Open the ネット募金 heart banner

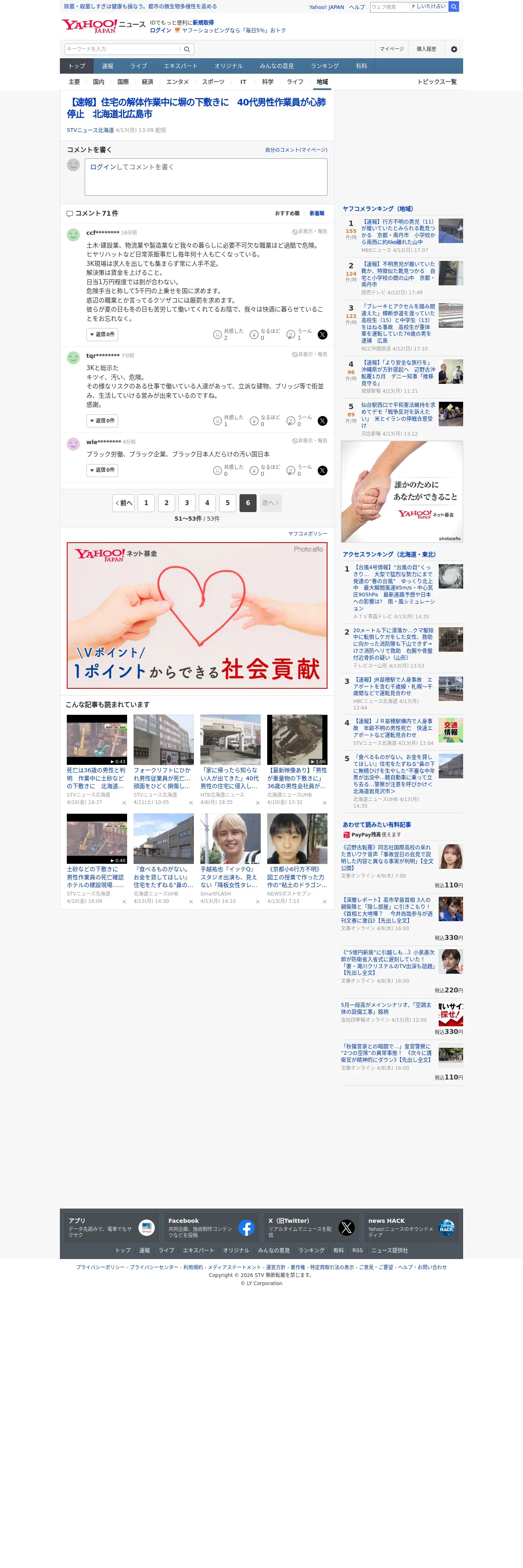(197, 615)
